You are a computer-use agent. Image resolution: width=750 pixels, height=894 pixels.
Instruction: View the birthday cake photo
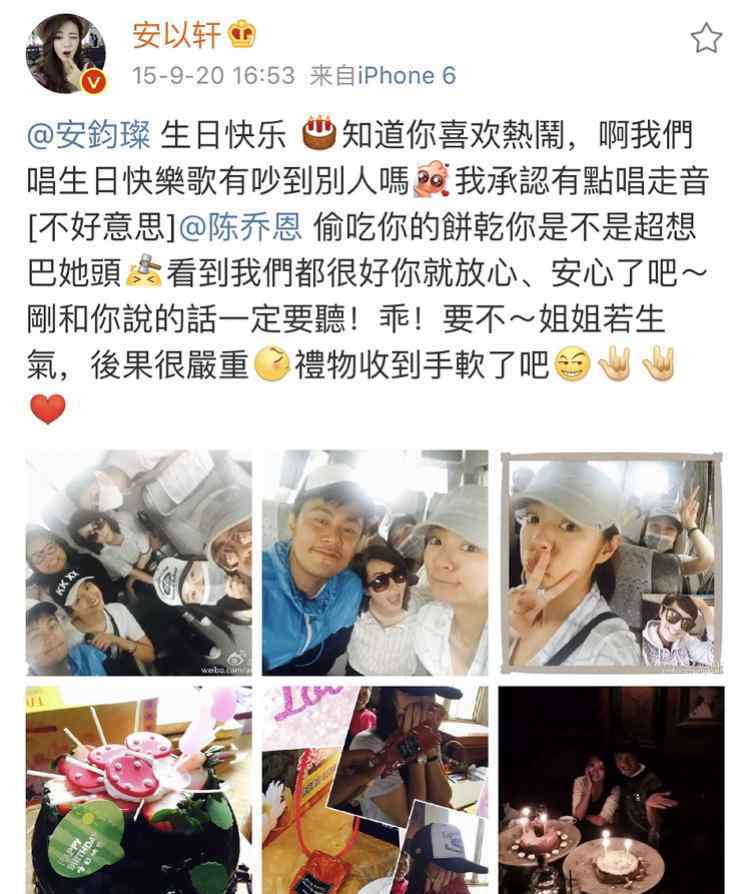[x=138, y=790]
